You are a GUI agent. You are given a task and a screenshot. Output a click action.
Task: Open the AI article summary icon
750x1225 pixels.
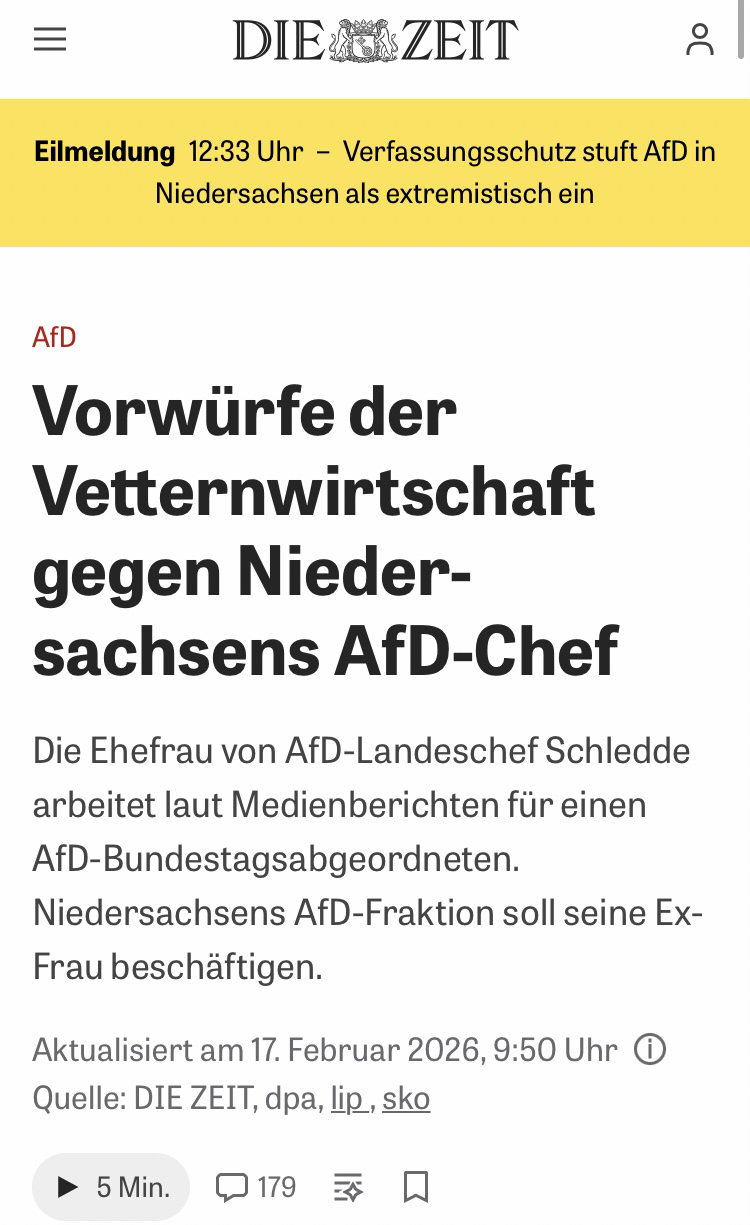348,1187
